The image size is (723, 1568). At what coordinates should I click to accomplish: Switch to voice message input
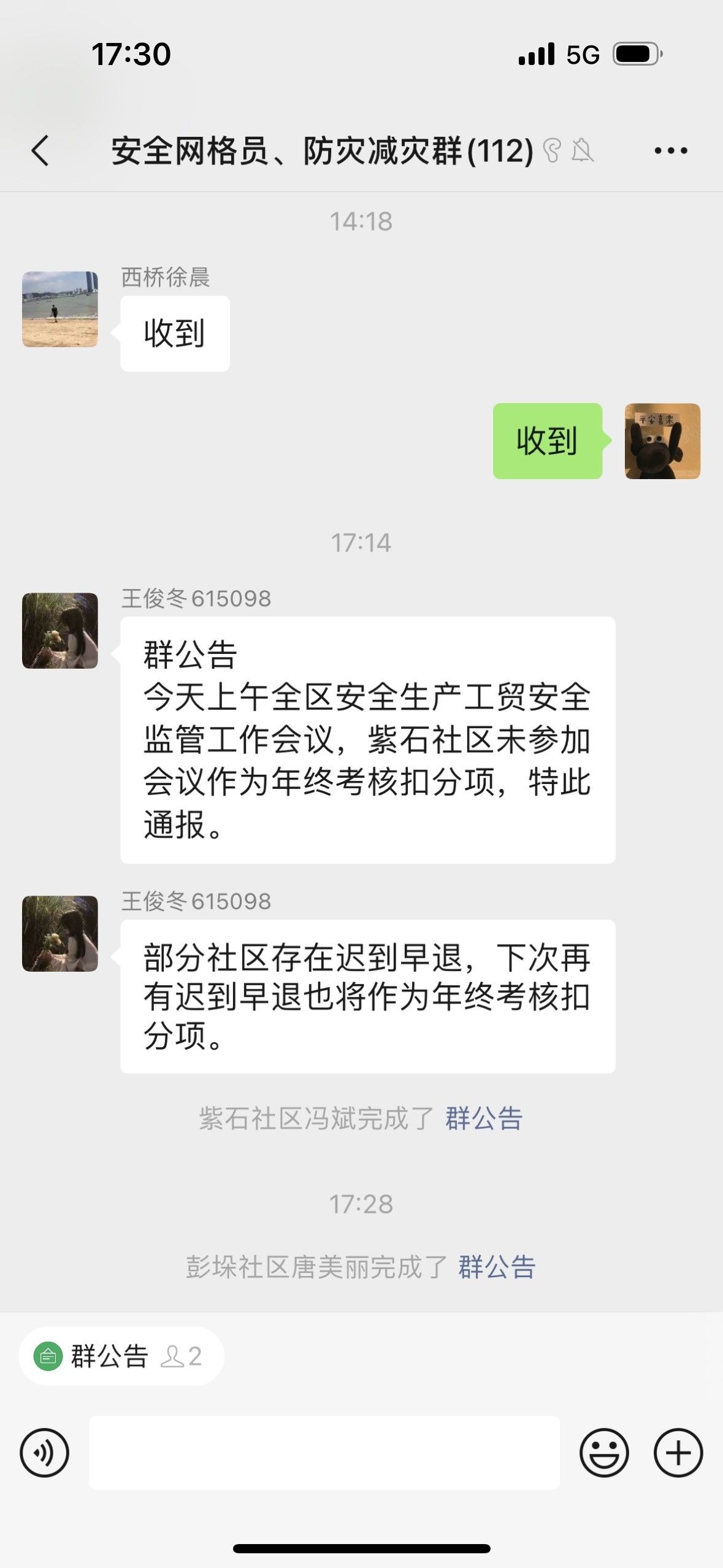[x=44, y=1452]
